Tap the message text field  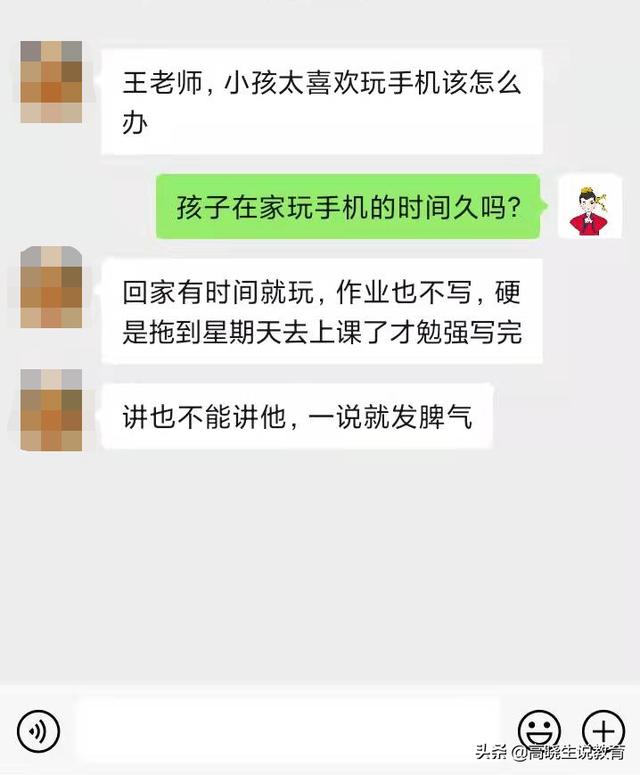pos(288,731)
